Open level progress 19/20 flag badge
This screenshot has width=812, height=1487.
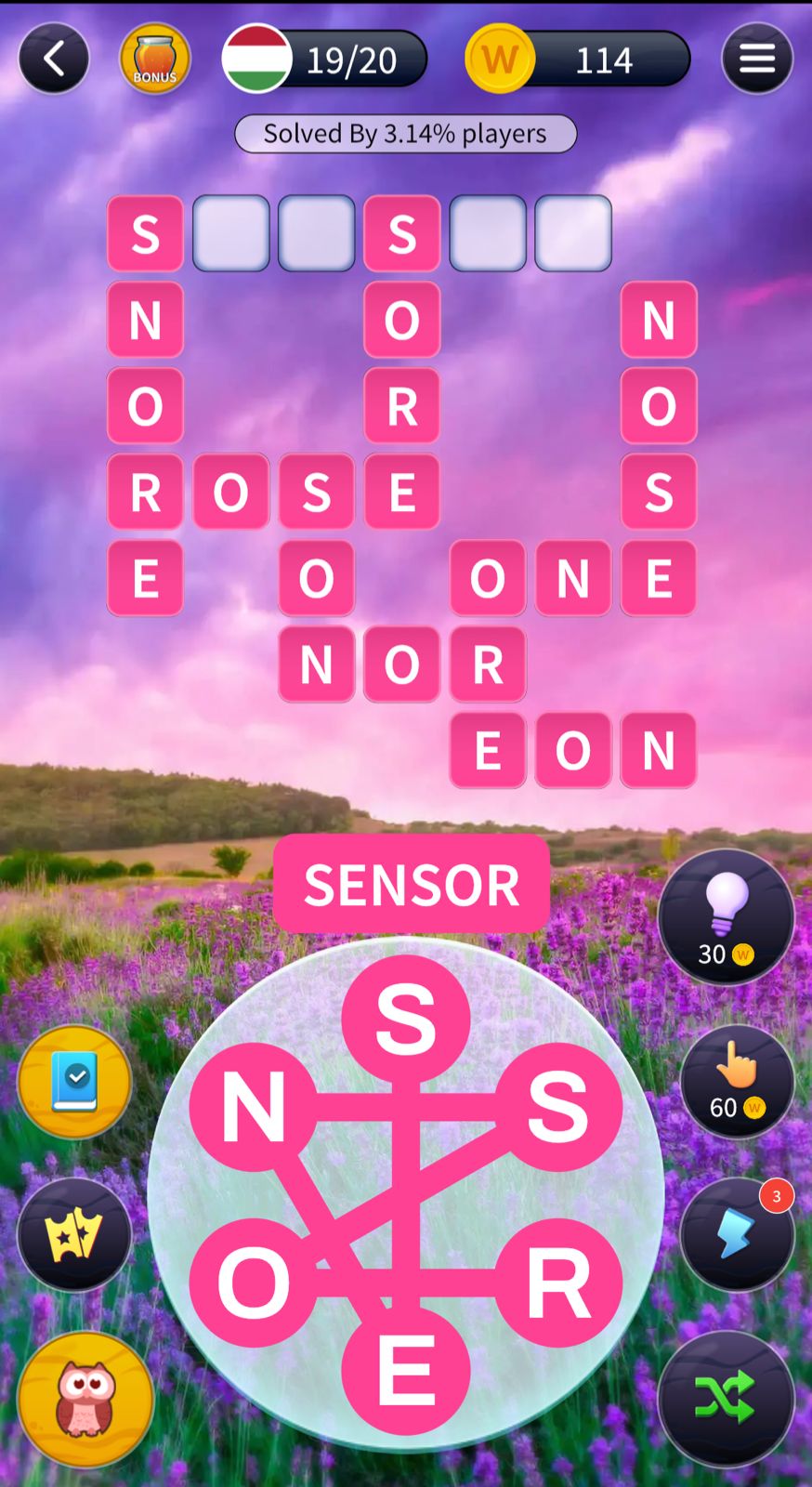(x=325, y=59)
